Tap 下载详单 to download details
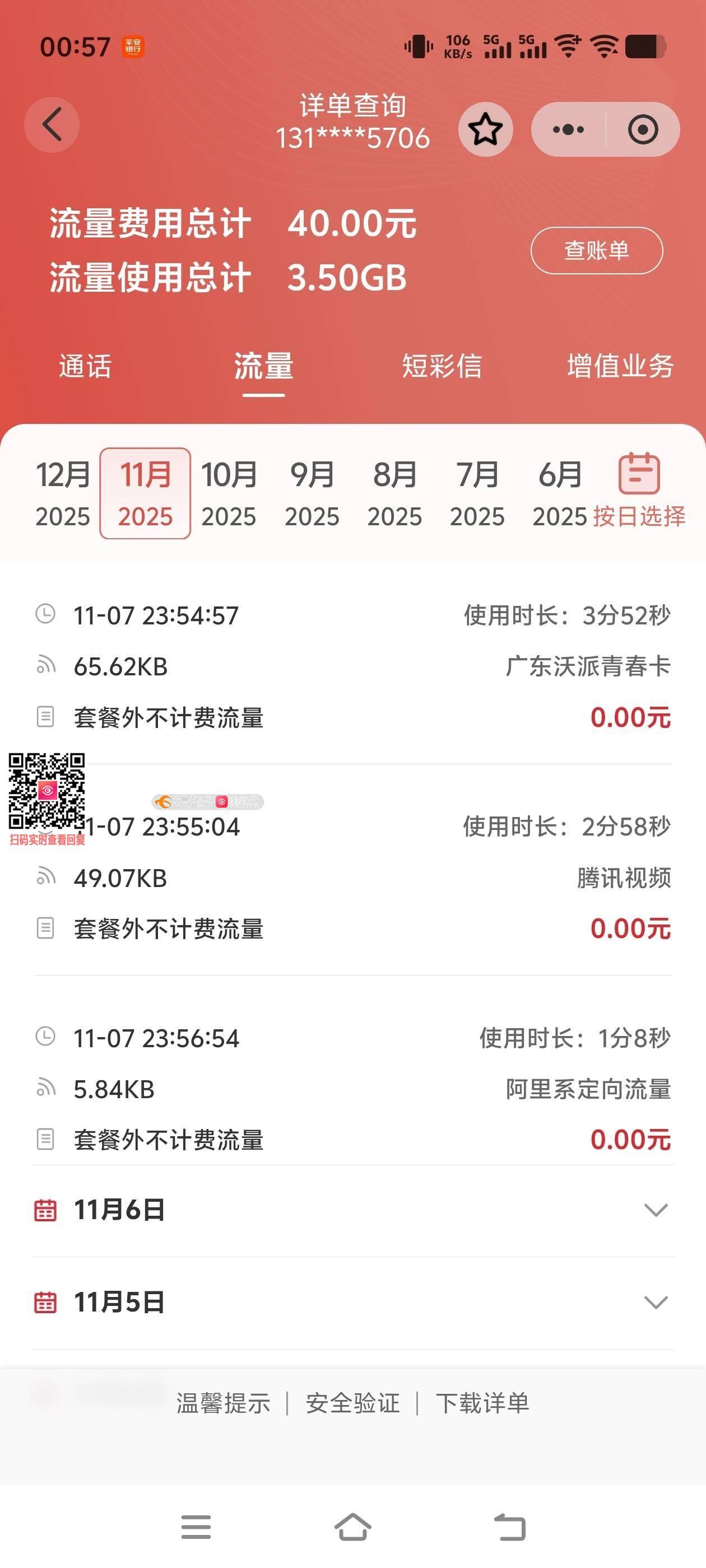Screen dimensions: 706x1568 [482, 1403]
